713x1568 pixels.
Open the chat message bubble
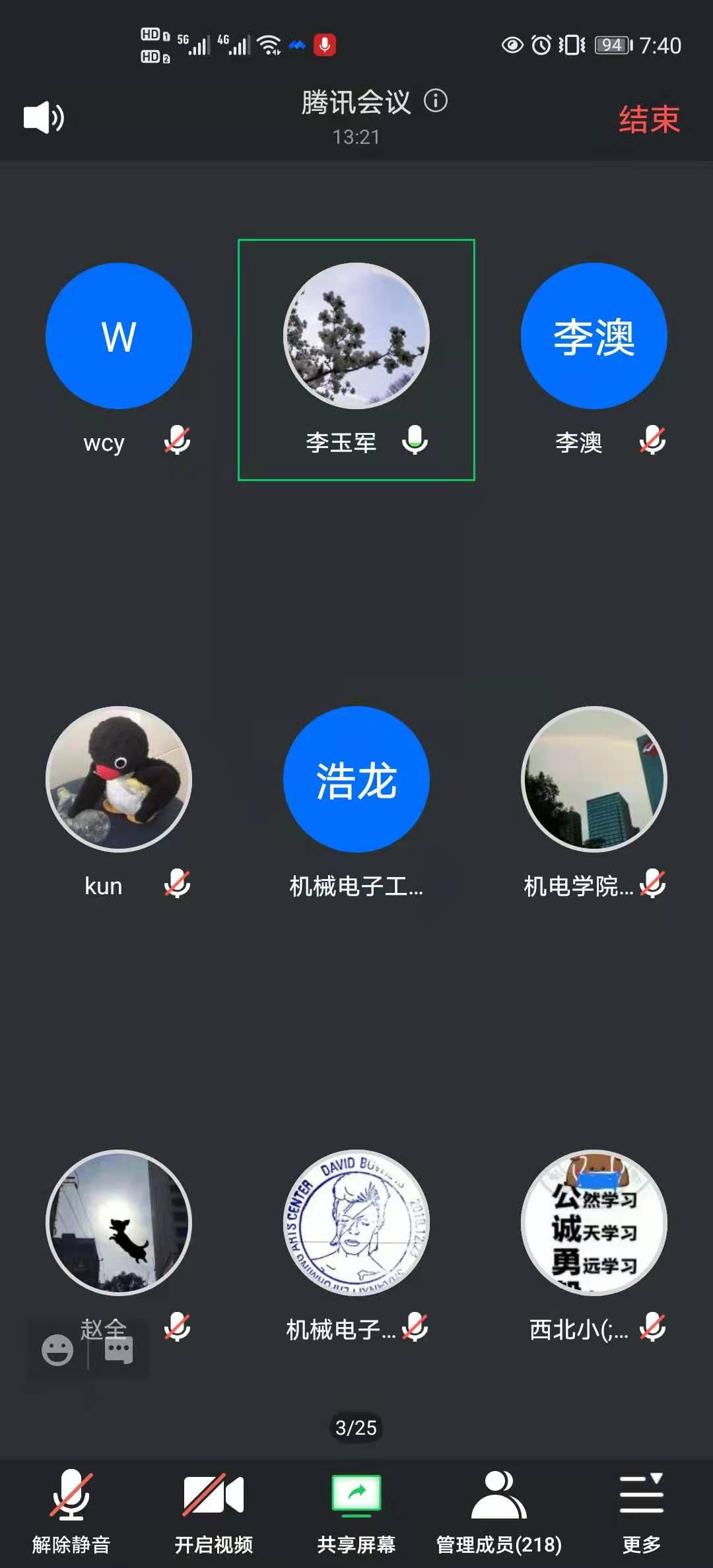pos(119,1350)
